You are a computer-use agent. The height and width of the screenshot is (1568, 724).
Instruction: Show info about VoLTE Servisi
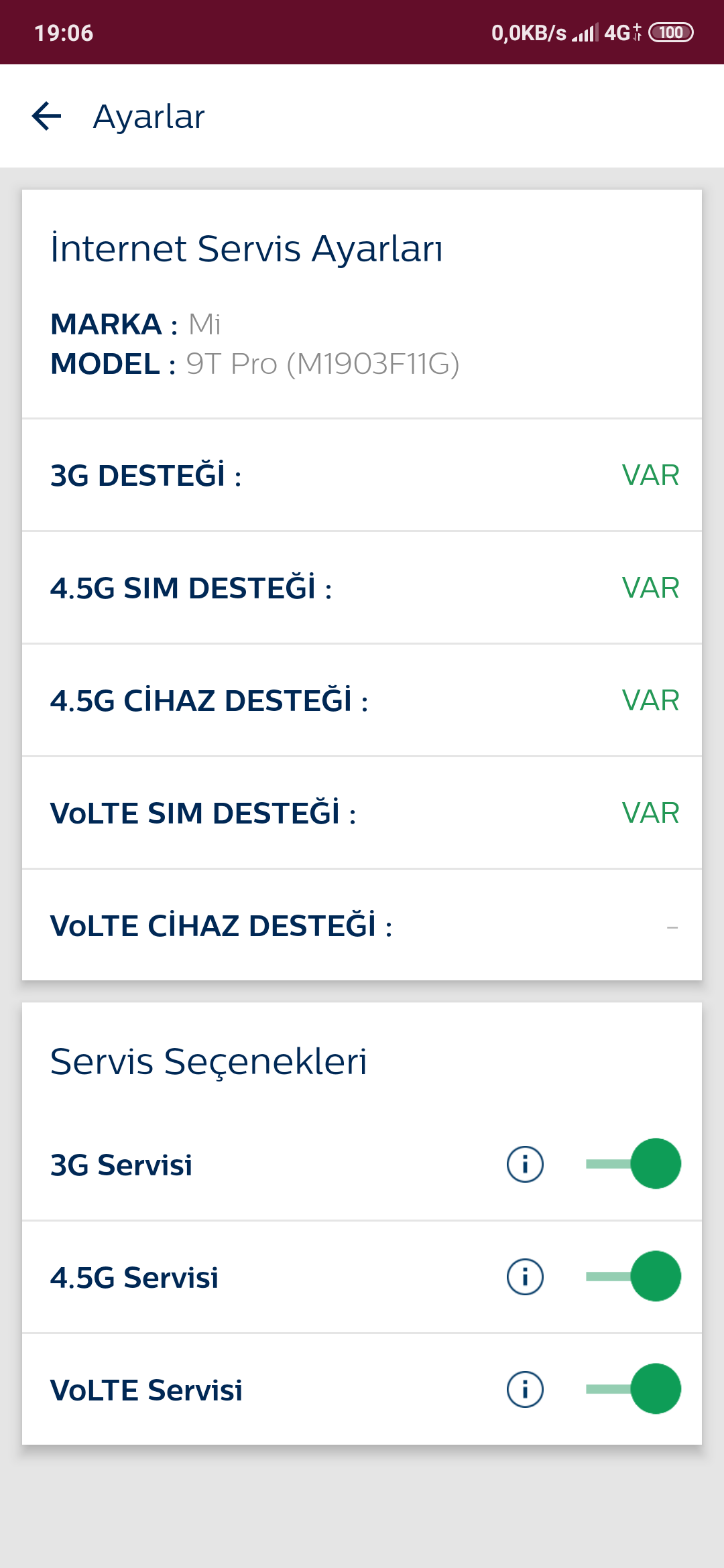(525, 1389)
